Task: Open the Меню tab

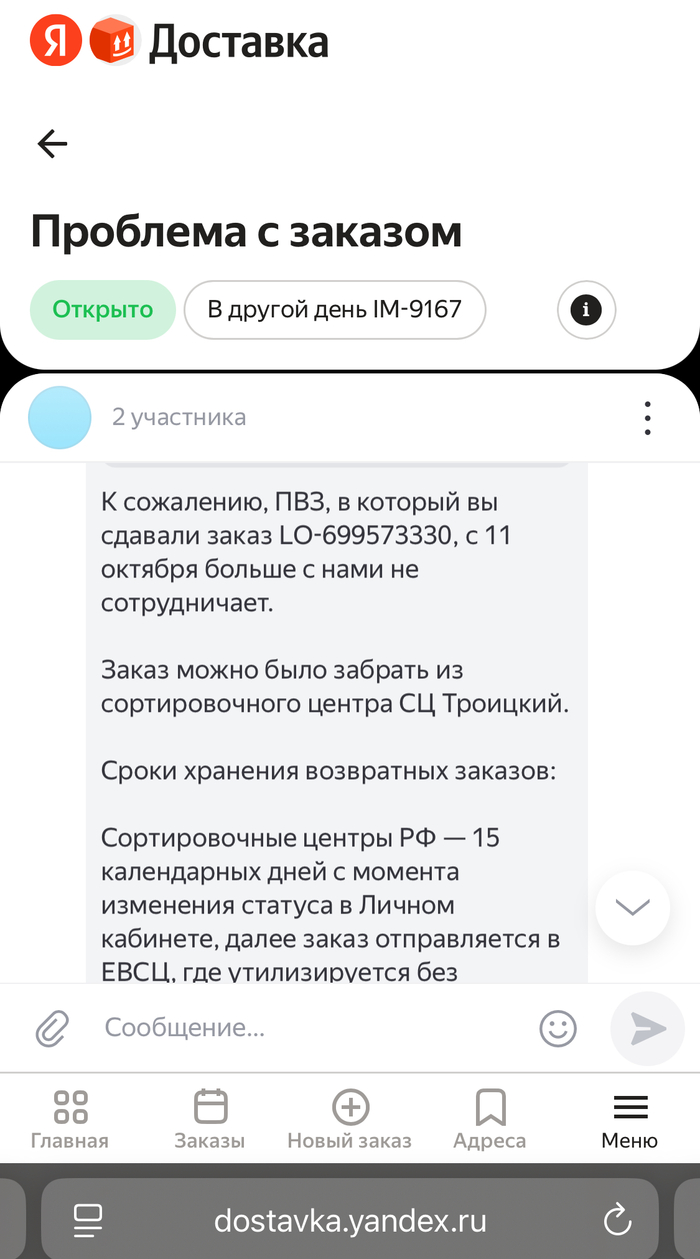Action: (x=630, y=1119)
